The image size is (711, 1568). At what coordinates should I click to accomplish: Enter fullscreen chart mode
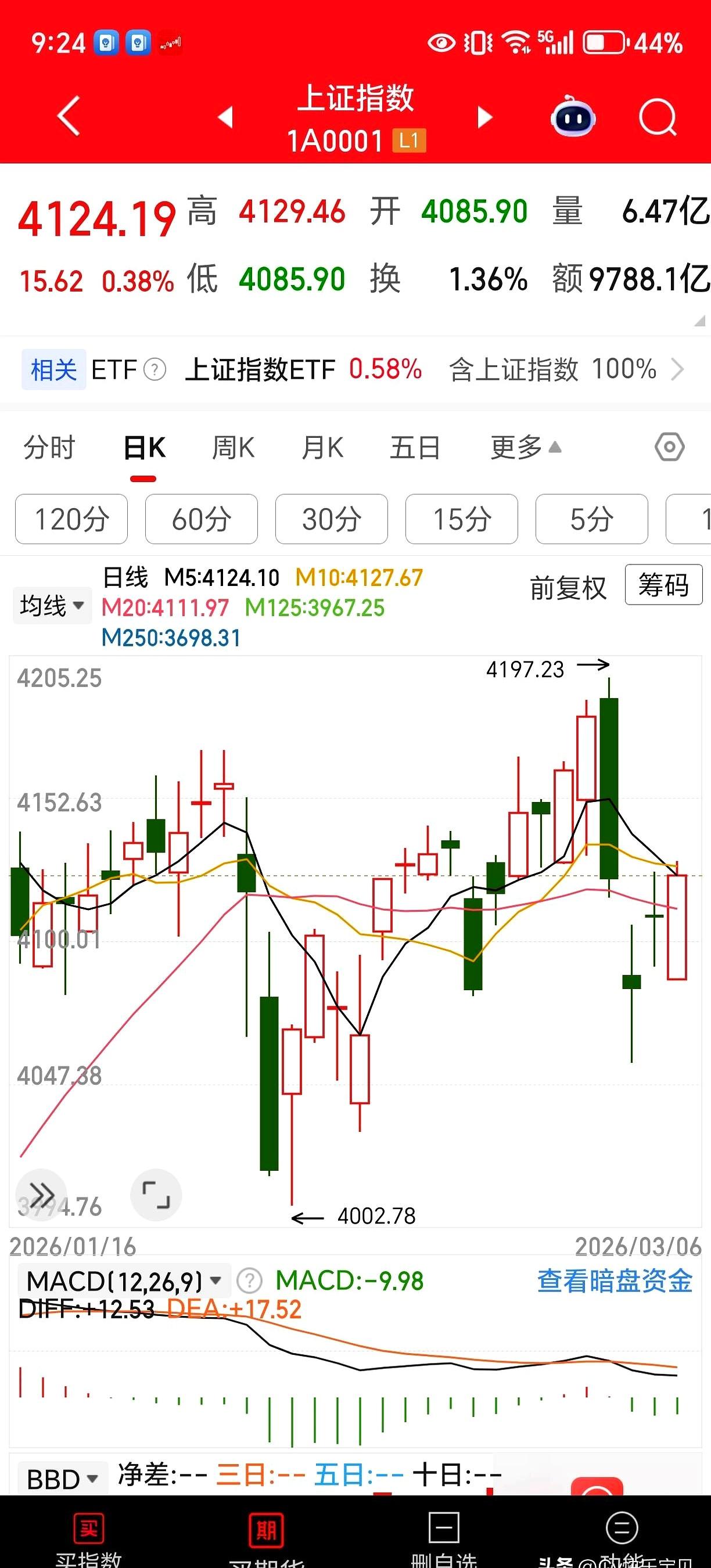[x=156, y=1194]
